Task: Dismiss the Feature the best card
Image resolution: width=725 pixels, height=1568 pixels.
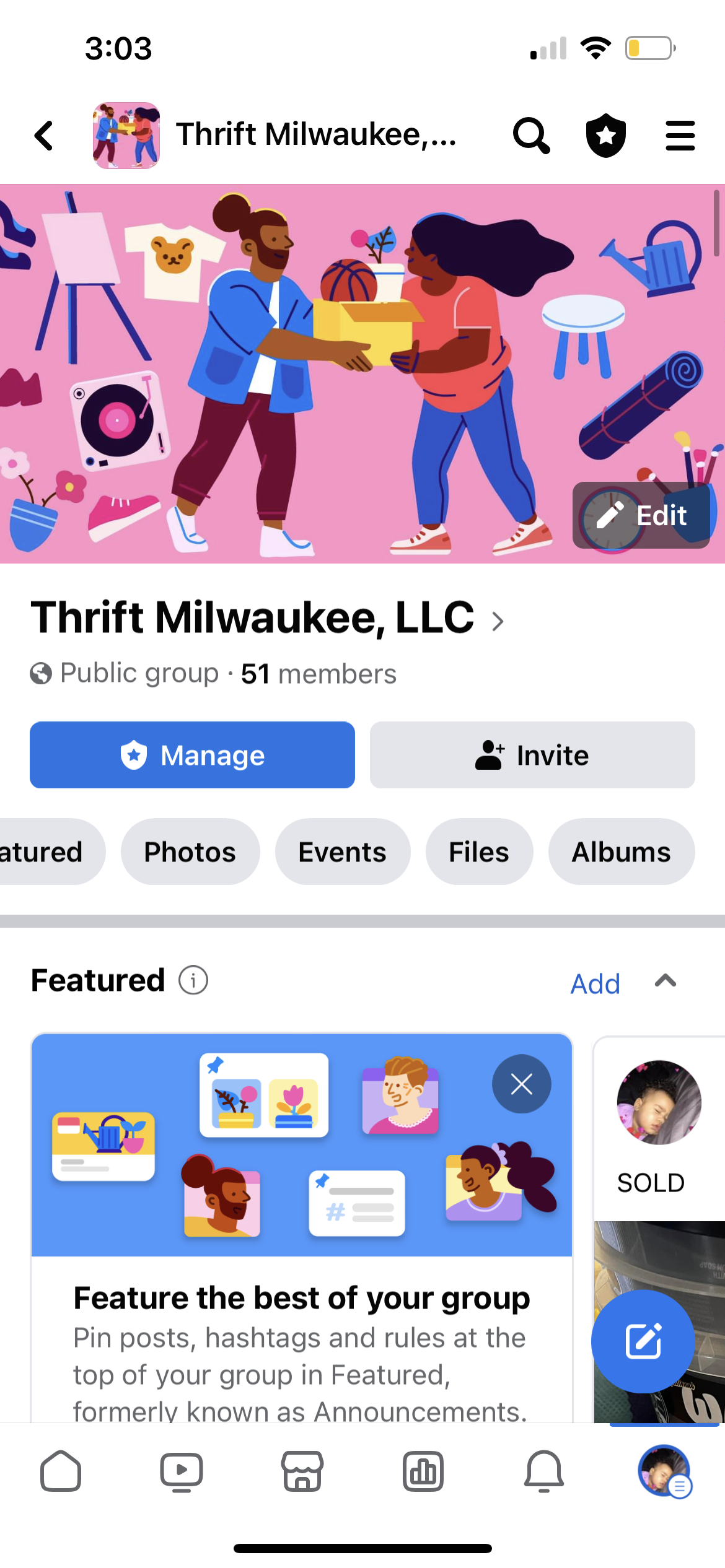Action: 521,1084
